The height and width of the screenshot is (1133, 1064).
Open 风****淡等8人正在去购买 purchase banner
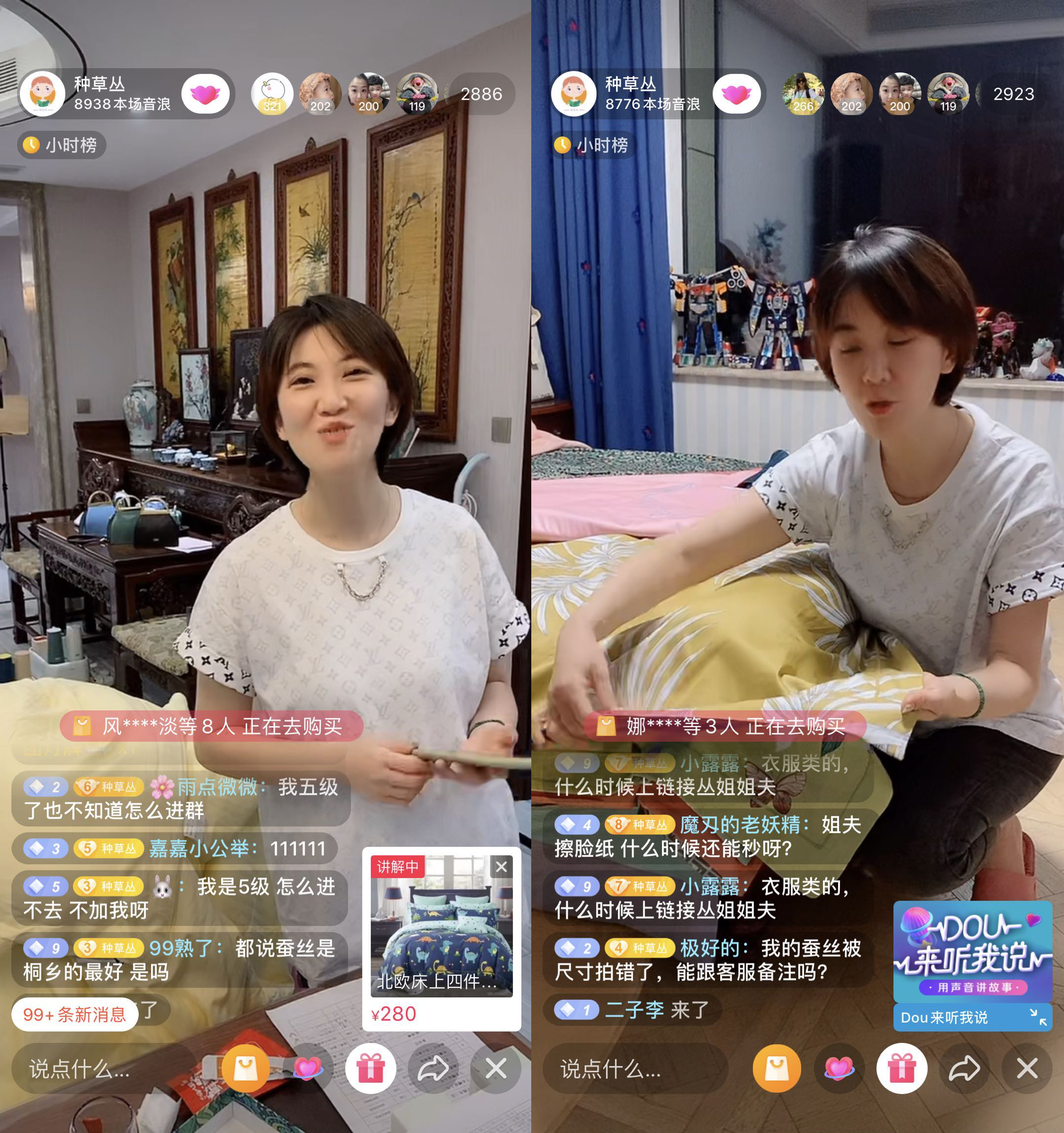click(212, 726)
